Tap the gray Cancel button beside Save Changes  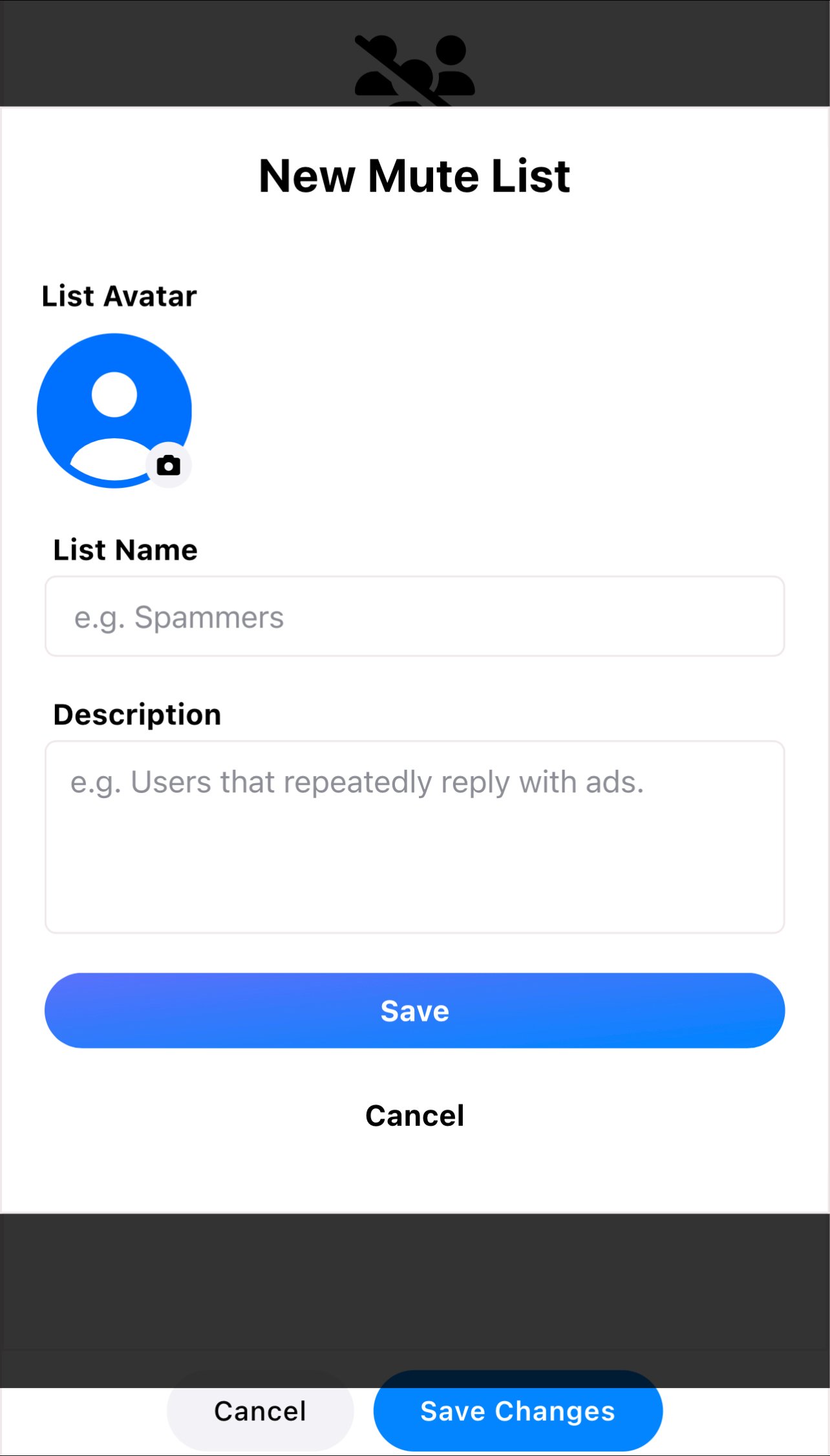[261, 1411]
